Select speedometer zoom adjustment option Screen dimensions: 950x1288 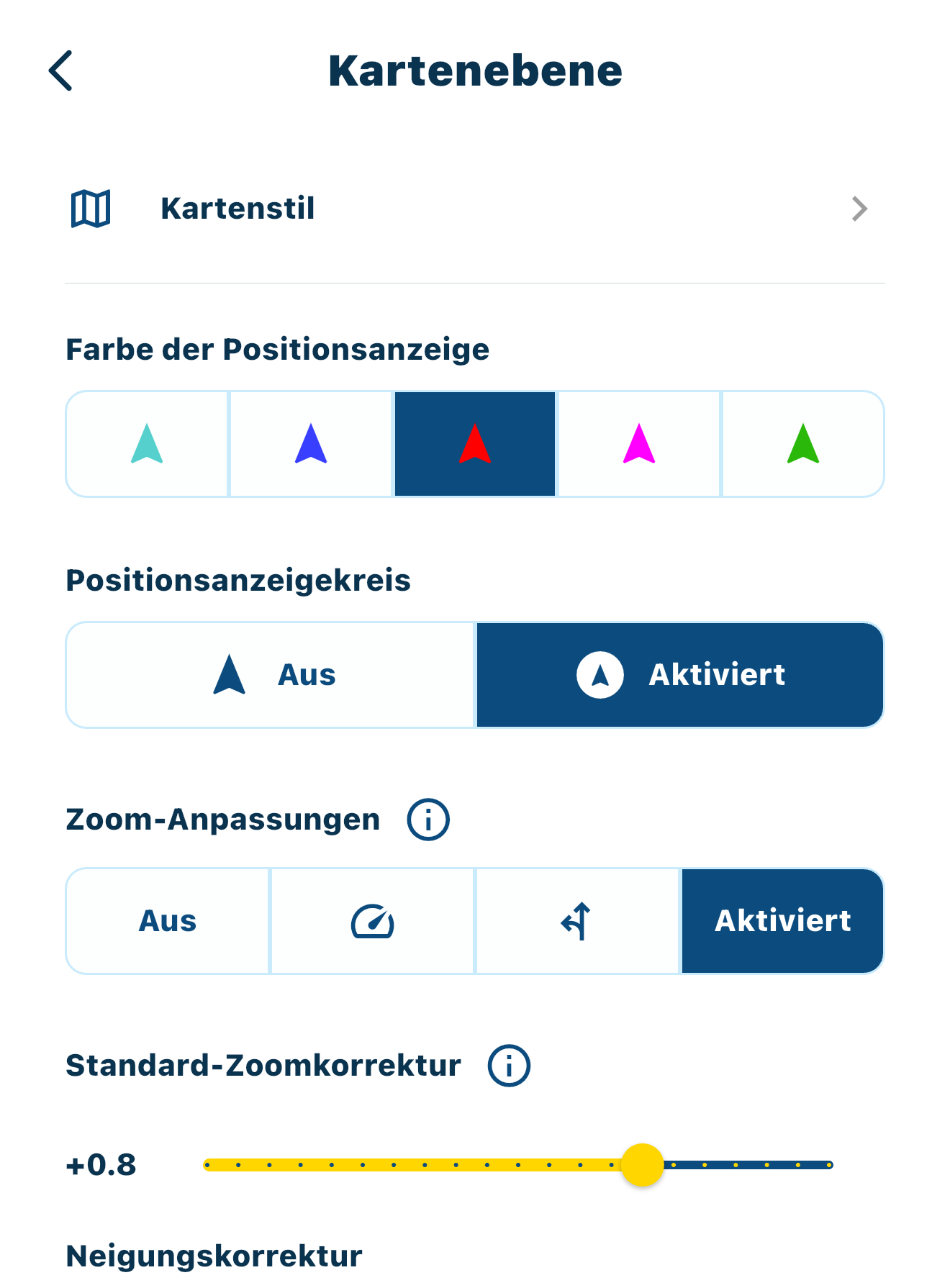click(373, 921)
